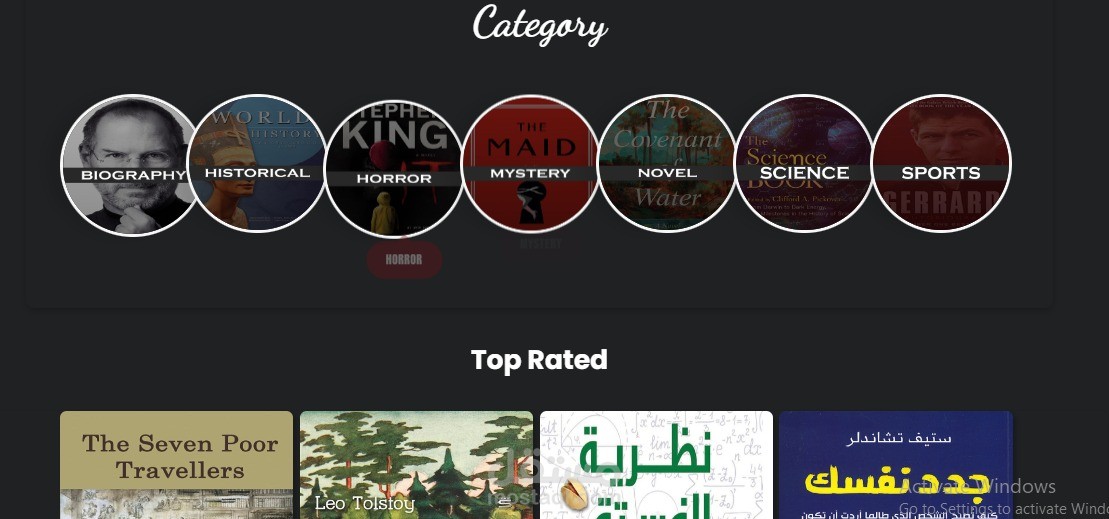Screen dimensions: 1109x519
Task: Open The Seven Poor Travellers book
Action: [176, 465]
